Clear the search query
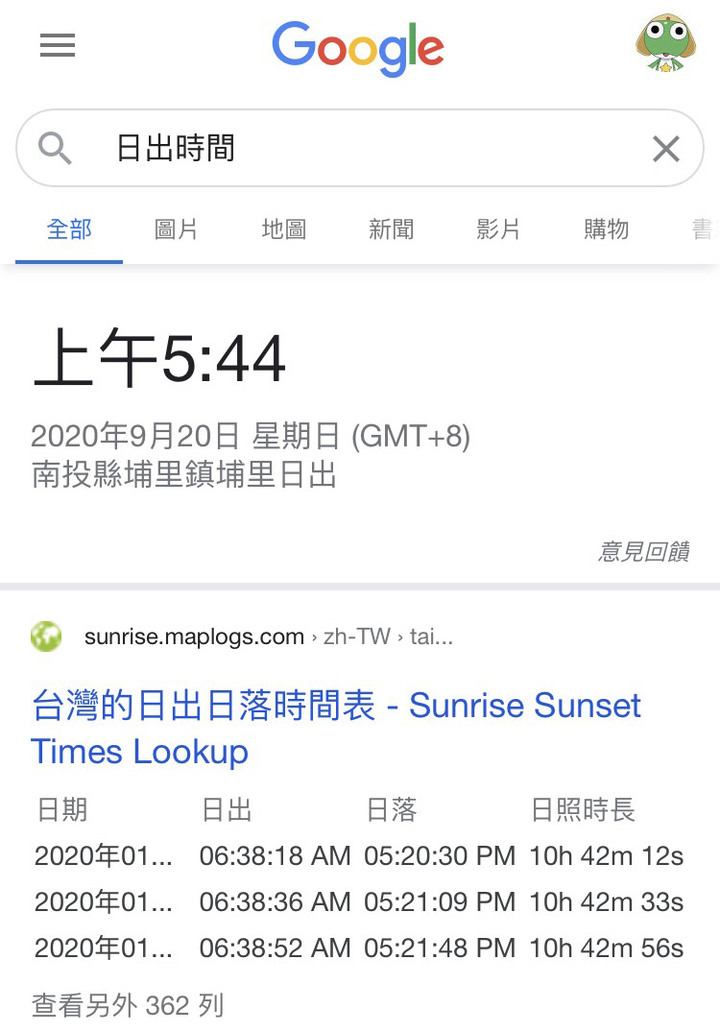The width and height of the screenshot is (720, 1032). point(665,149)
